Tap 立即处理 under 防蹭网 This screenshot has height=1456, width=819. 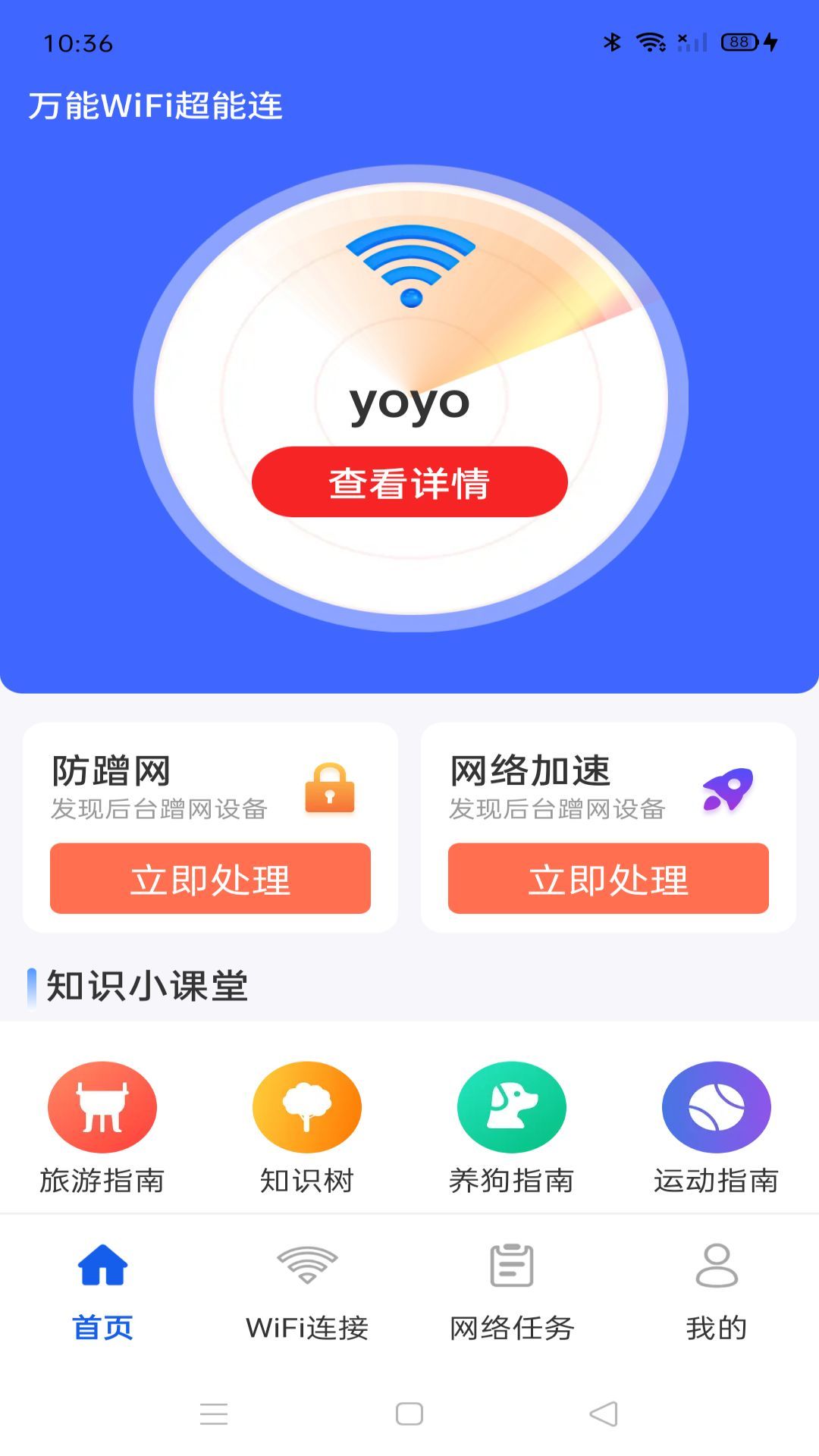210,878
